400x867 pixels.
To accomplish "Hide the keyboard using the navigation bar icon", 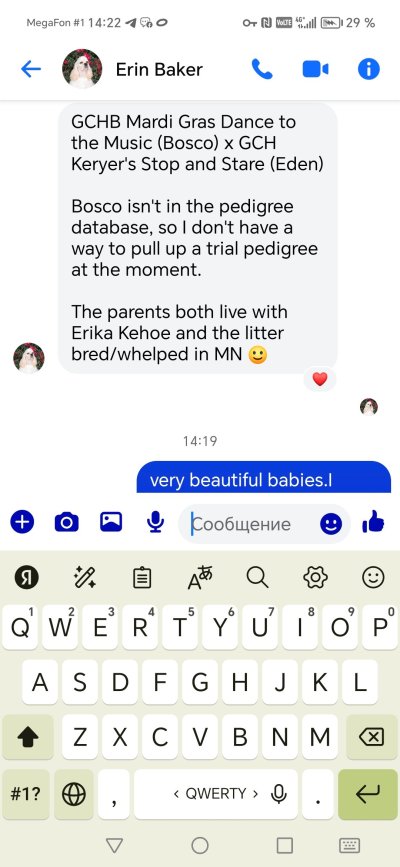I will click(x=349, y=845).
